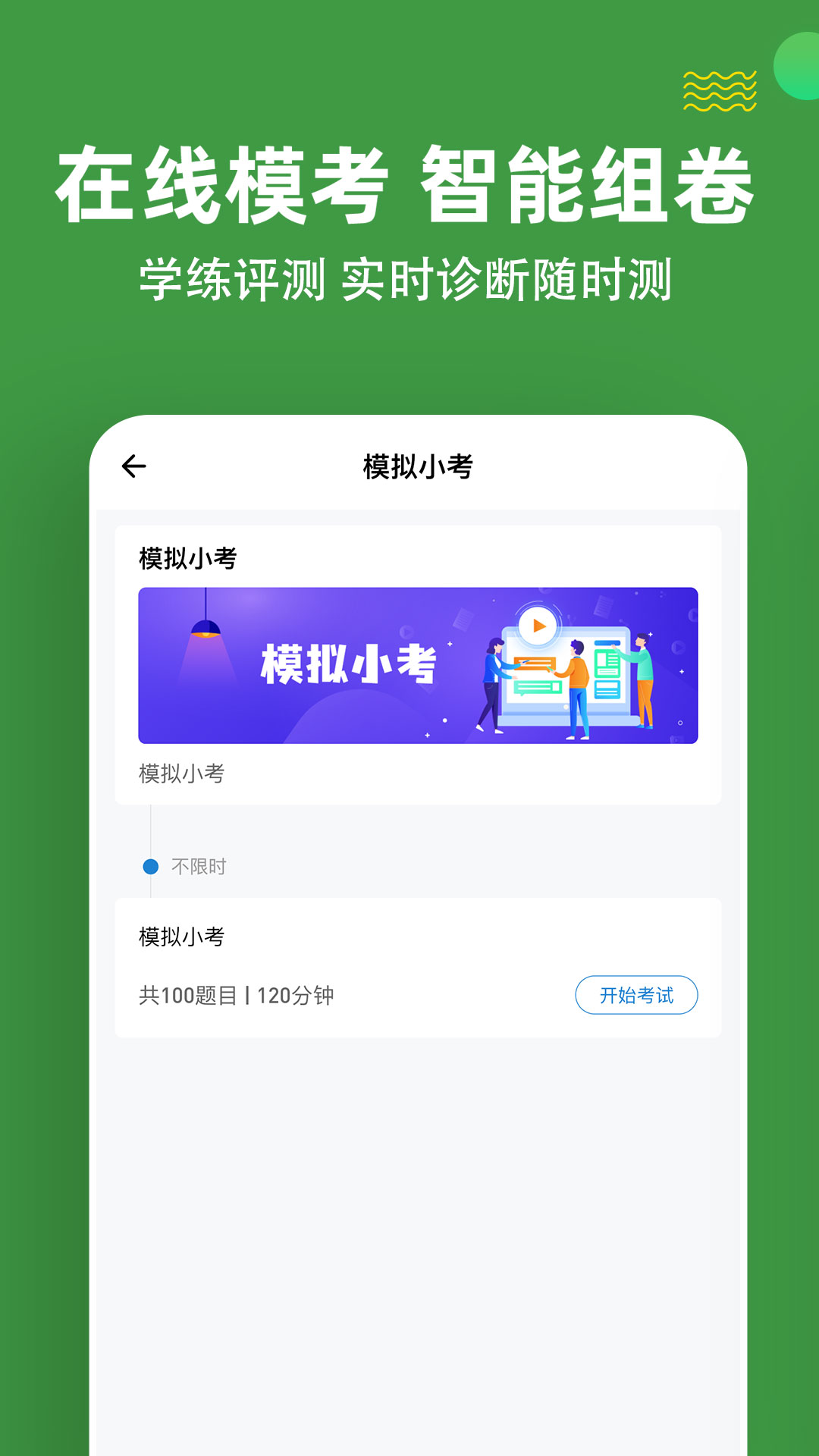Click the 共100题目 question count text
Screen dimensions: 819x1456
(x=189, y=993)
